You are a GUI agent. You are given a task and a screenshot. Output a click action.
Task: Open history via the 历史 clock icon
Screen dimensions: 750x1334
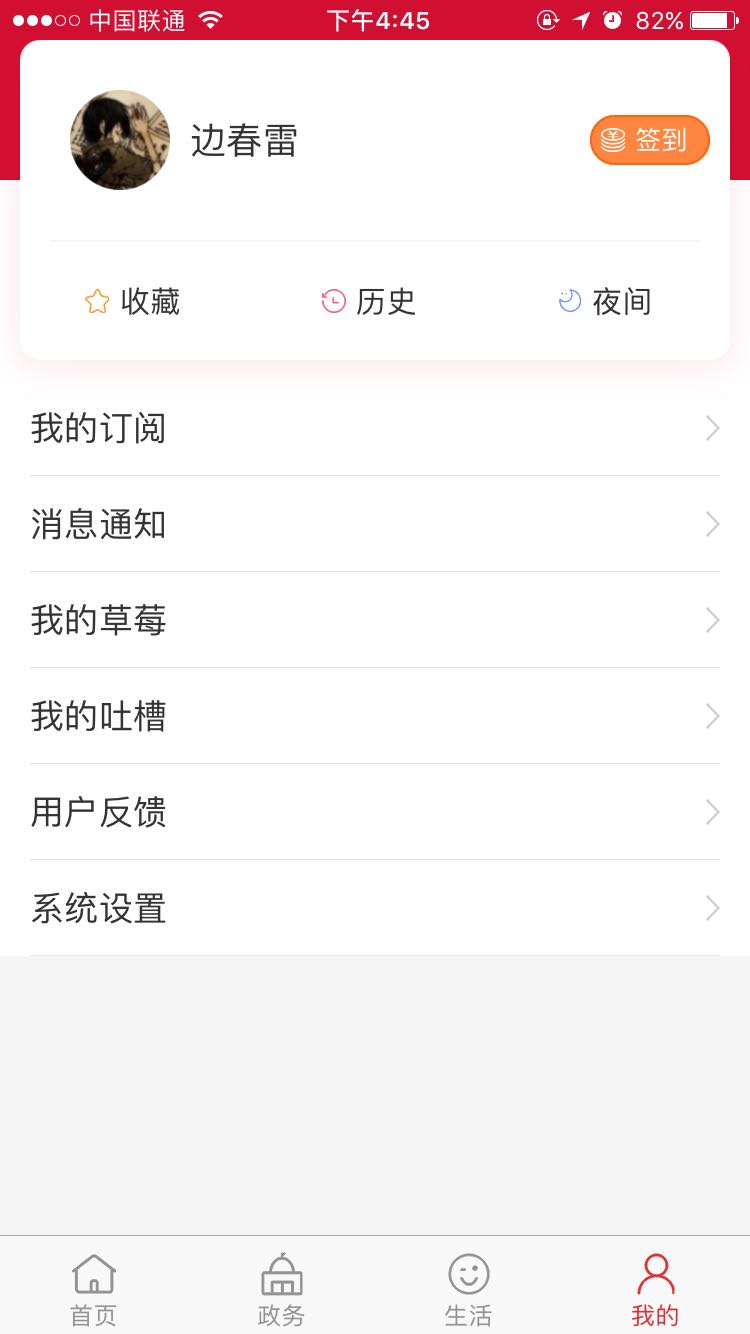click(x=333, y=301)
